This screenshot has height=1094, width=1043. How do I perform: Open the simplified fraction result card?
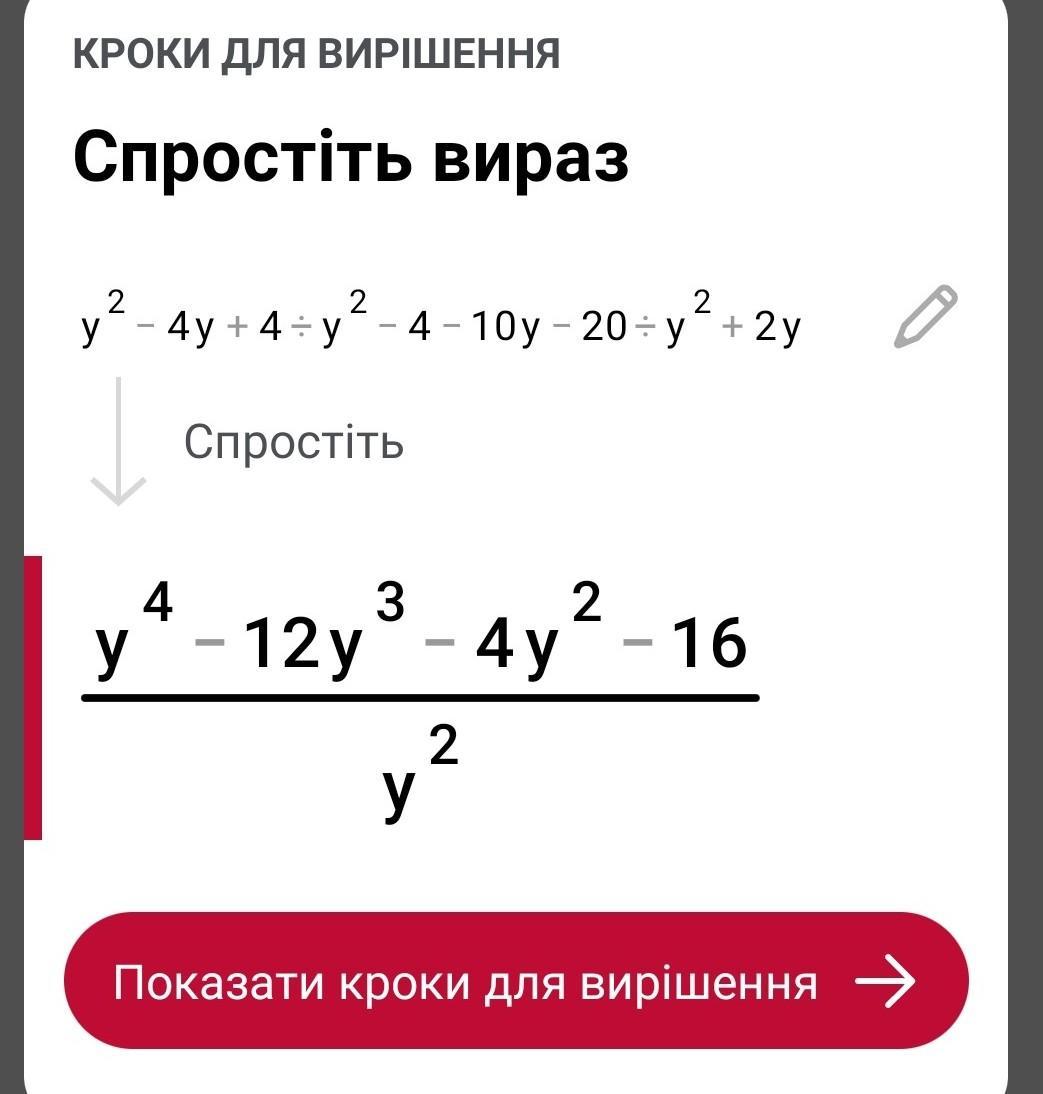click(421, 700)
